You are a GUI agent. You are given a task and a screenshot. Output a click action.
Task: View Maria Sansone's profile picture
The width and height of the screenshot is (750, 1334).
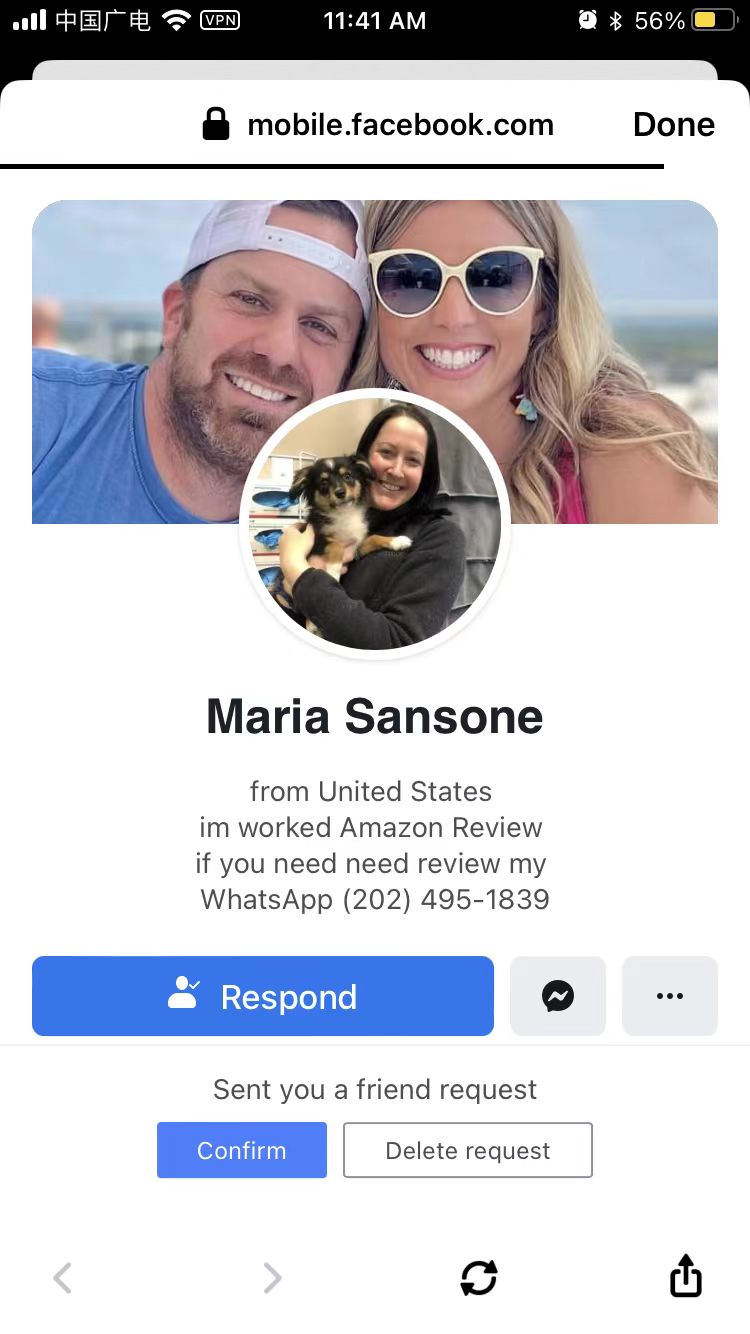(375, 523)
